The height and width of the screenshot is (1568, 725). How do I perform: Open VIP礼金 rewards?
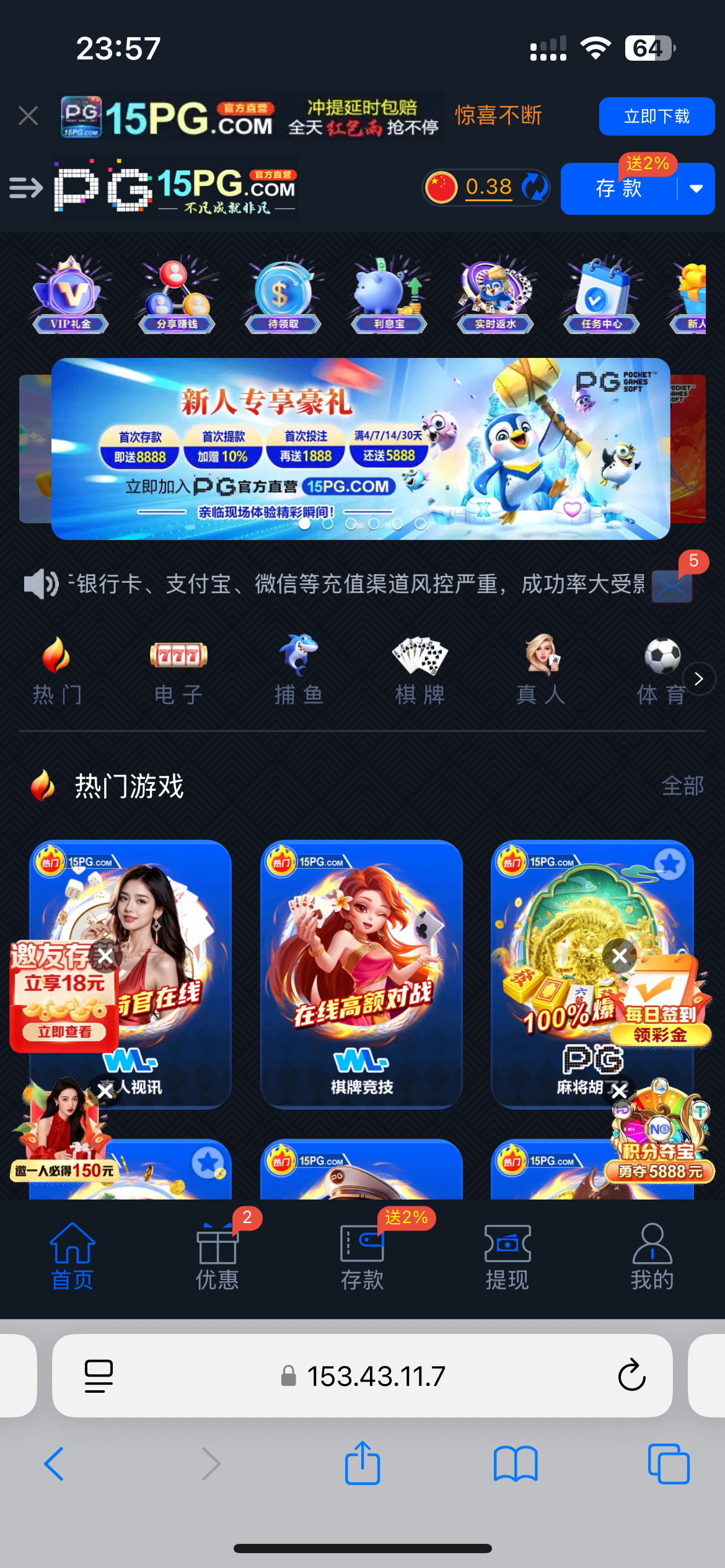tap(71, 295)
